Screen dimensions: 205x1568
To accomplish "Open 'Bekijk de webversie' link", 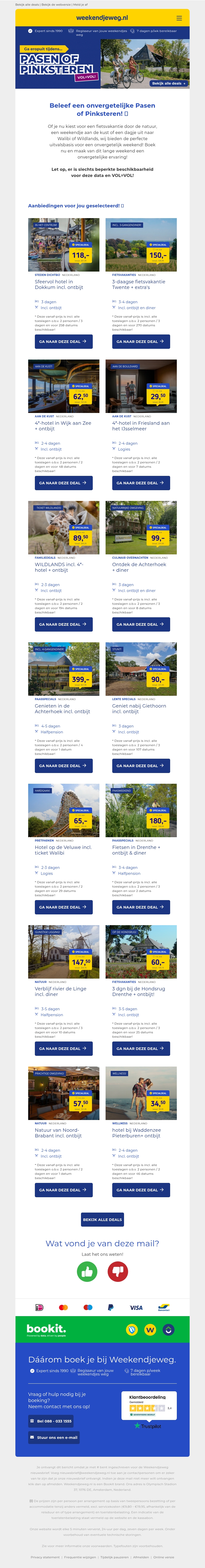I will tap(56, 4).
